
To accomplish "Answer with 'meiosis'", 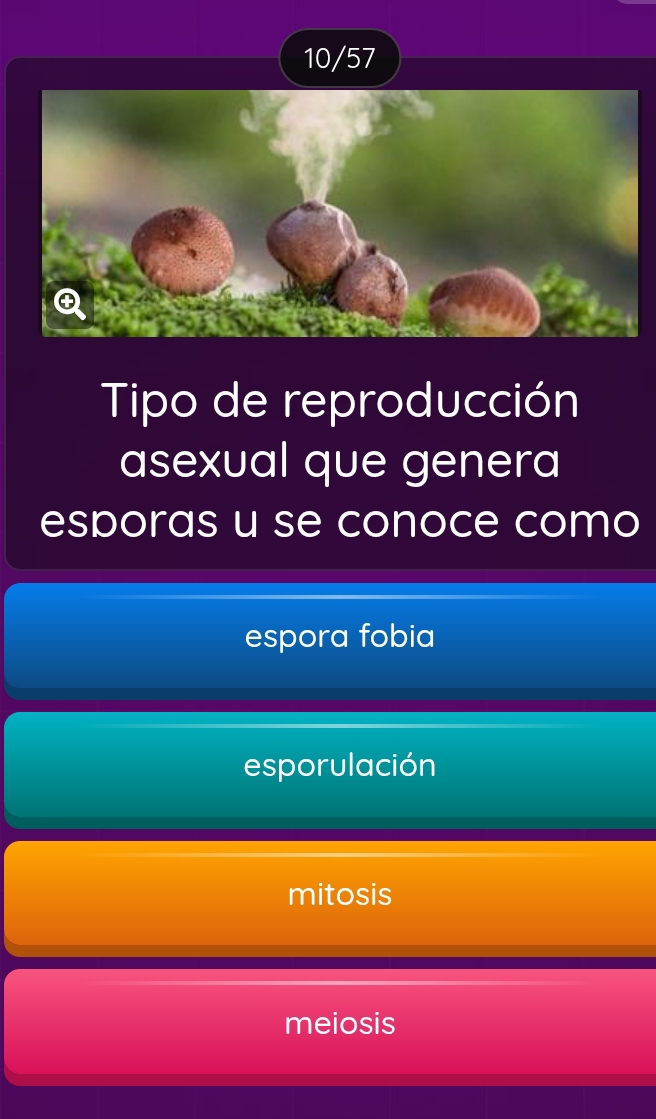I will click(x=339, y=1024).
